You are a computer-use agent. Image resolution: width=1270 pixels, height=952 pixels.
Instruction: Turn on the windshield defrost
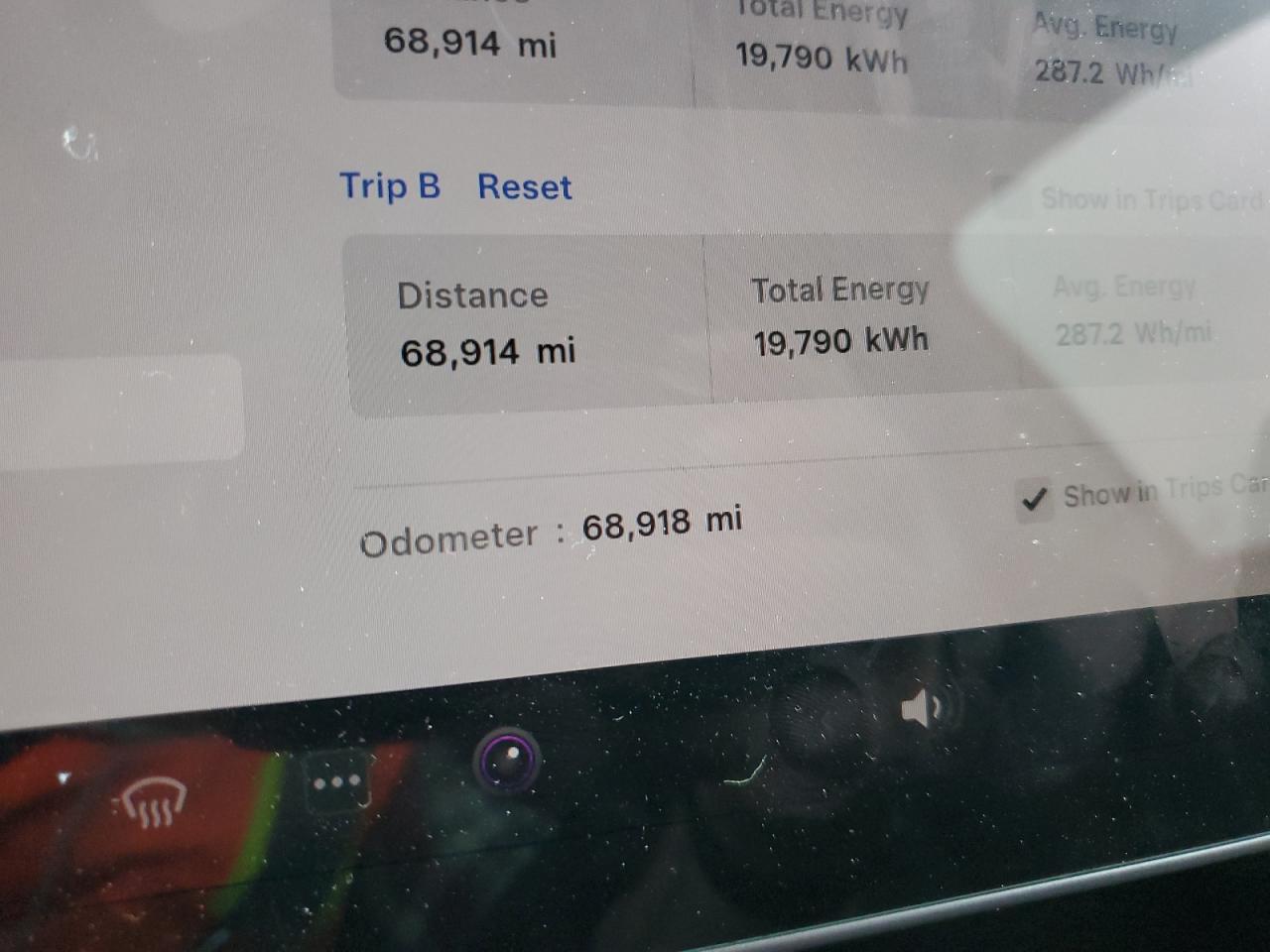pos(153,801)
